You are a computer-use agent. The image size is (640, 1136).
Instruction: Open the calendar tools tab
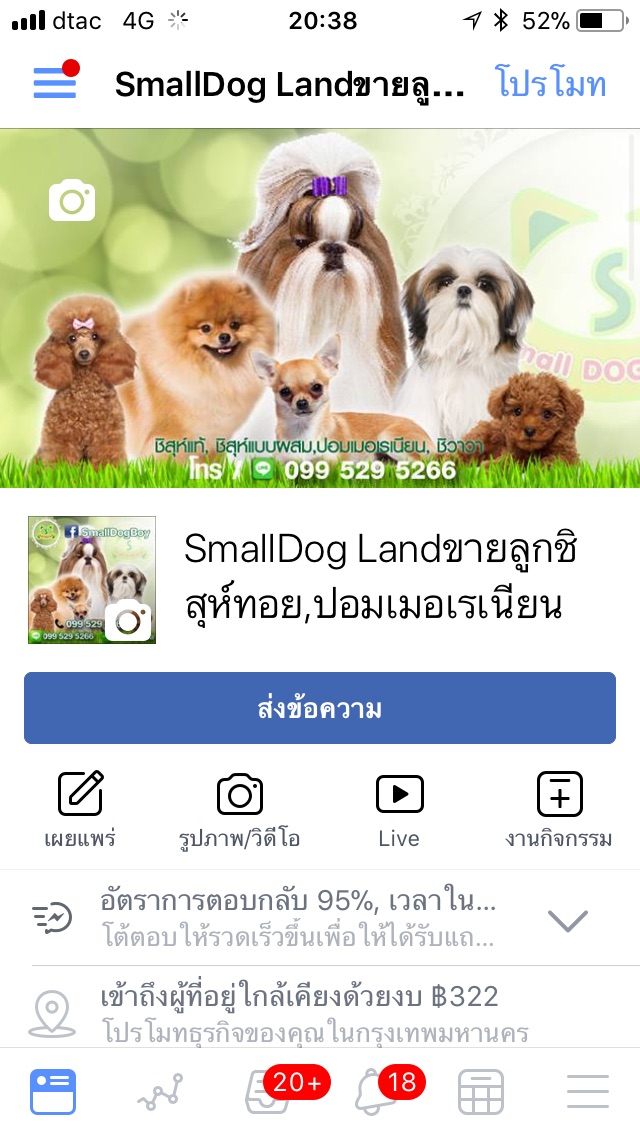tap(480, 1092)
